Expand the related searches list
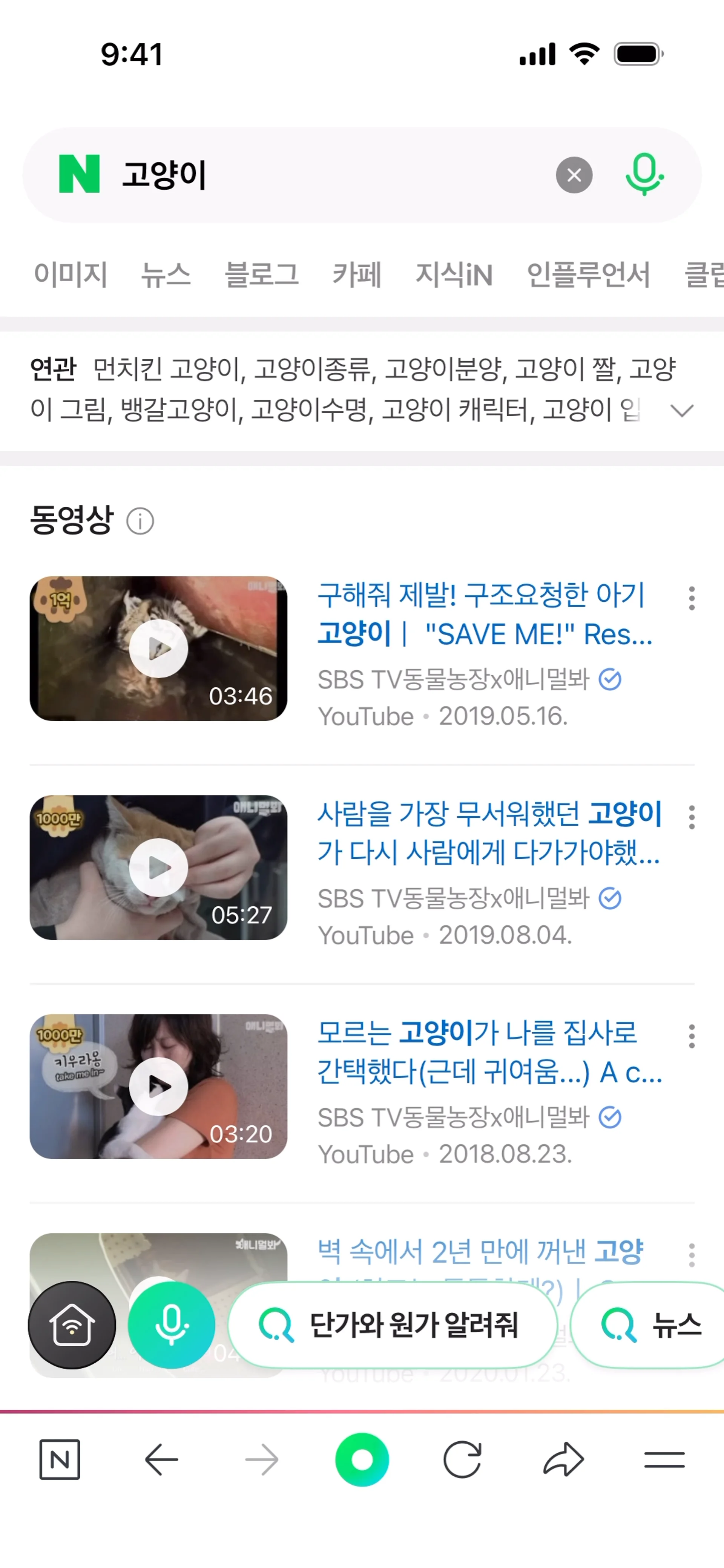Screen dimensions: 724x1568 click(681, 411)
